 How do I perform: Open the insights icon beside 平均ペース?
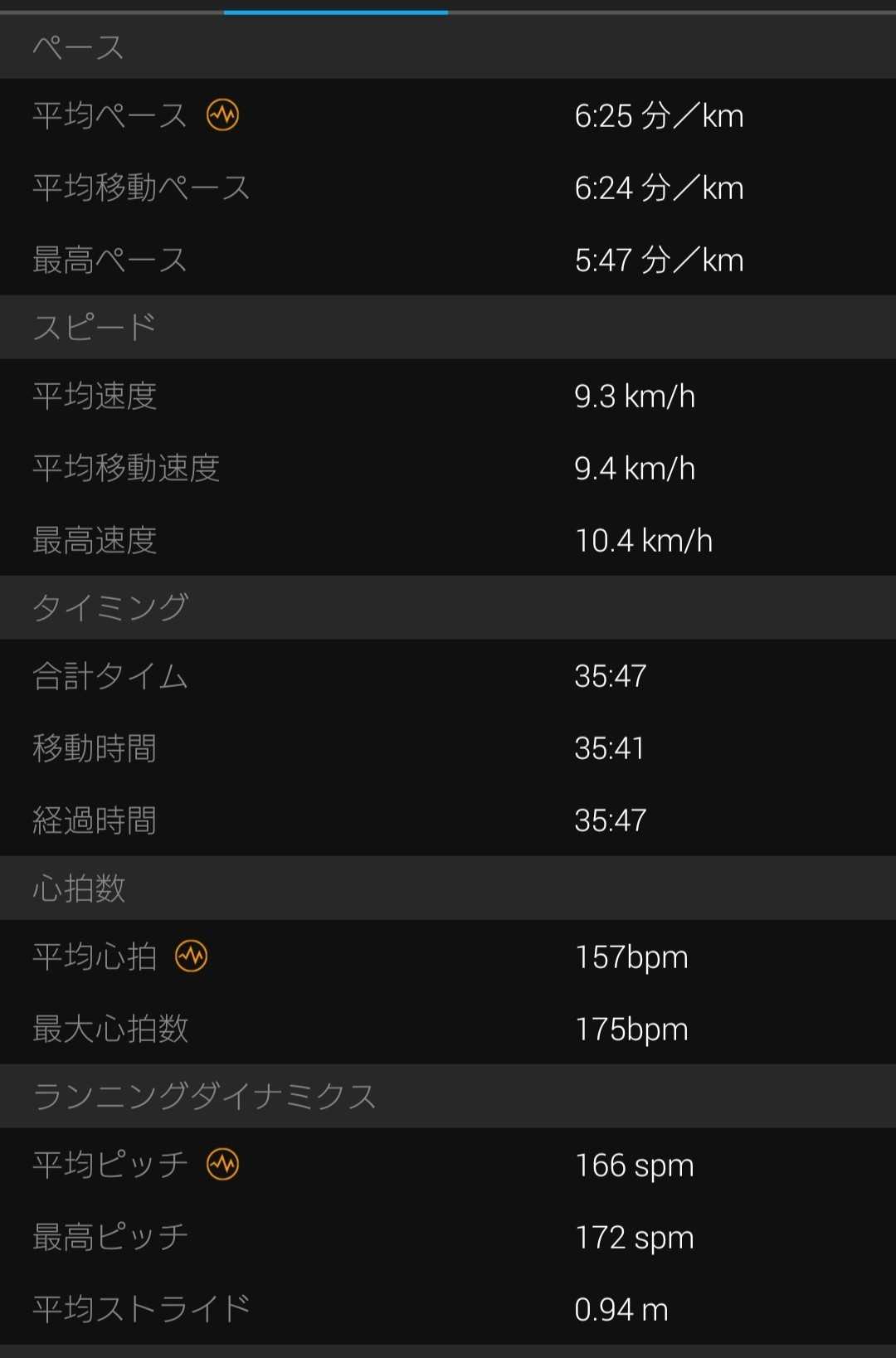(222, 115)
